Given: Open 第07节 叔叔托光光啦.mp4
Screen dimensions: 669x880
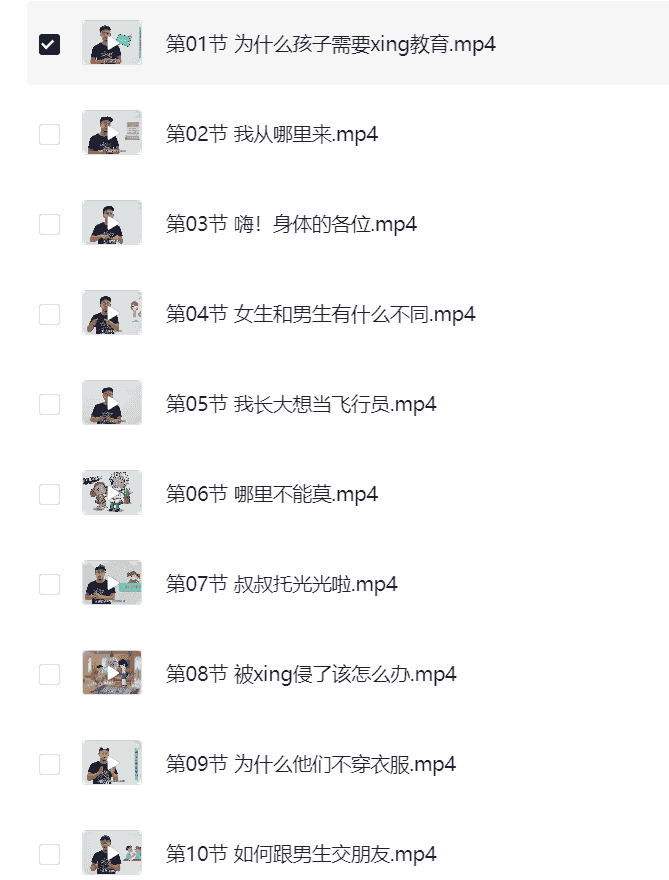Looking at the screenshot, I should click(281, 584).
